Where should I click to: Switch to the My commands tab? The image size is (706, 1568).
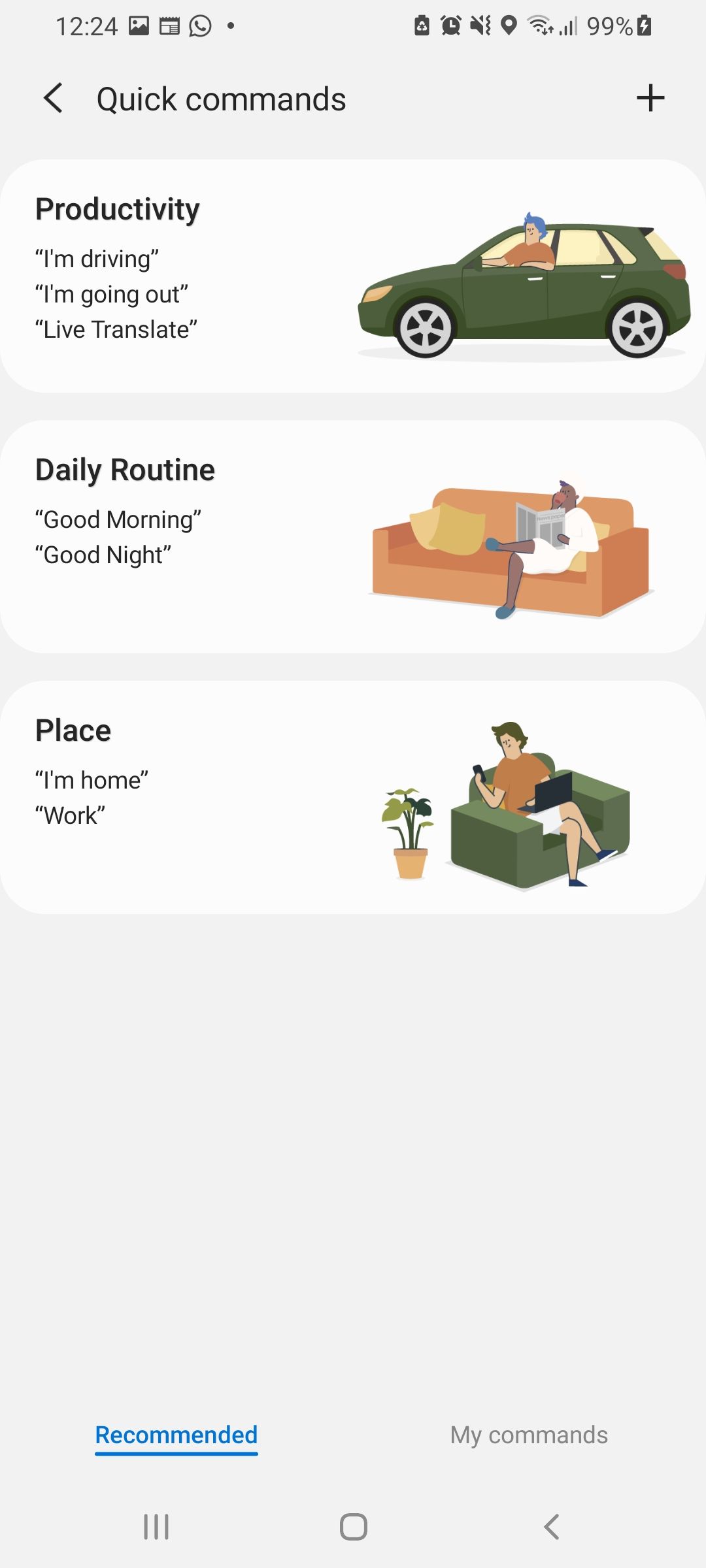(x=528, y=1435)
